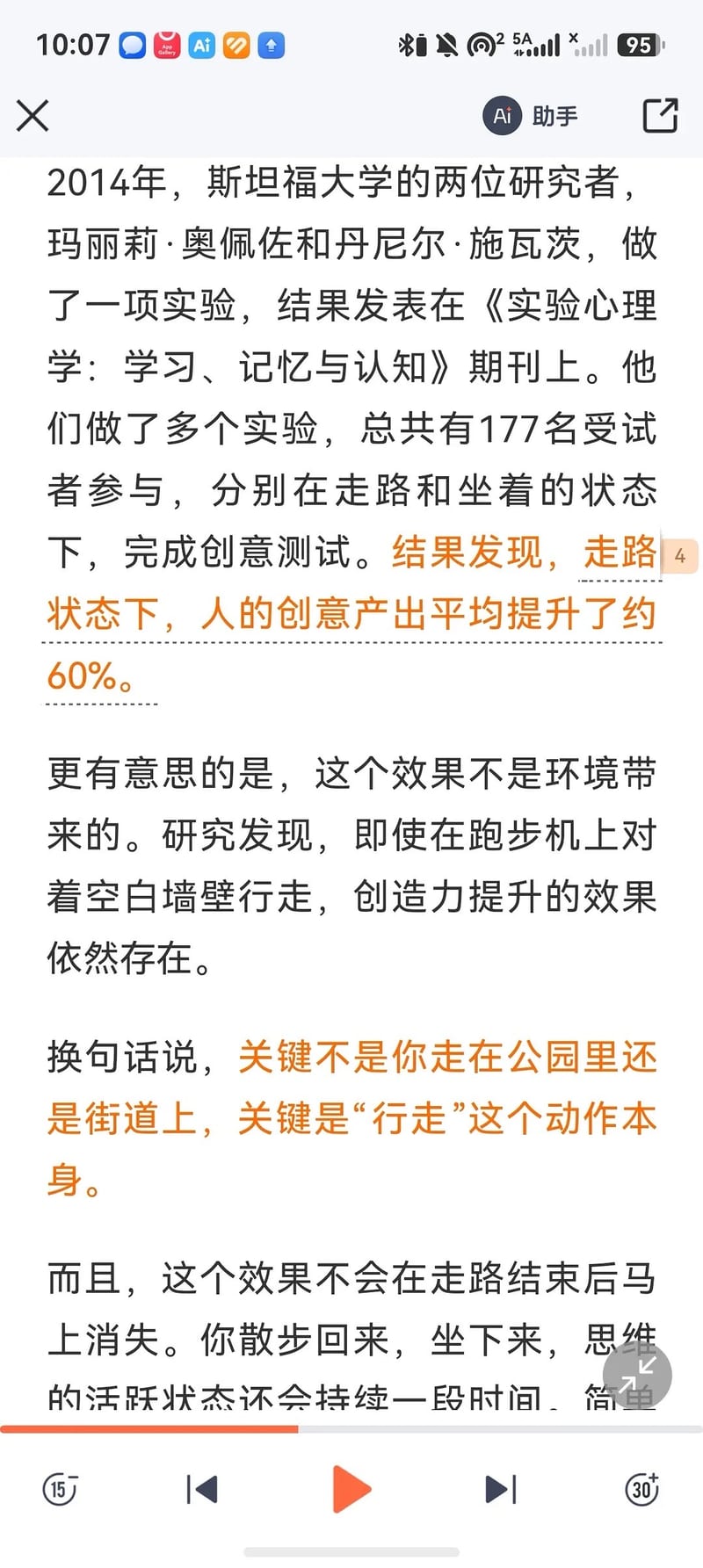Open article in external window

point(660,115)
